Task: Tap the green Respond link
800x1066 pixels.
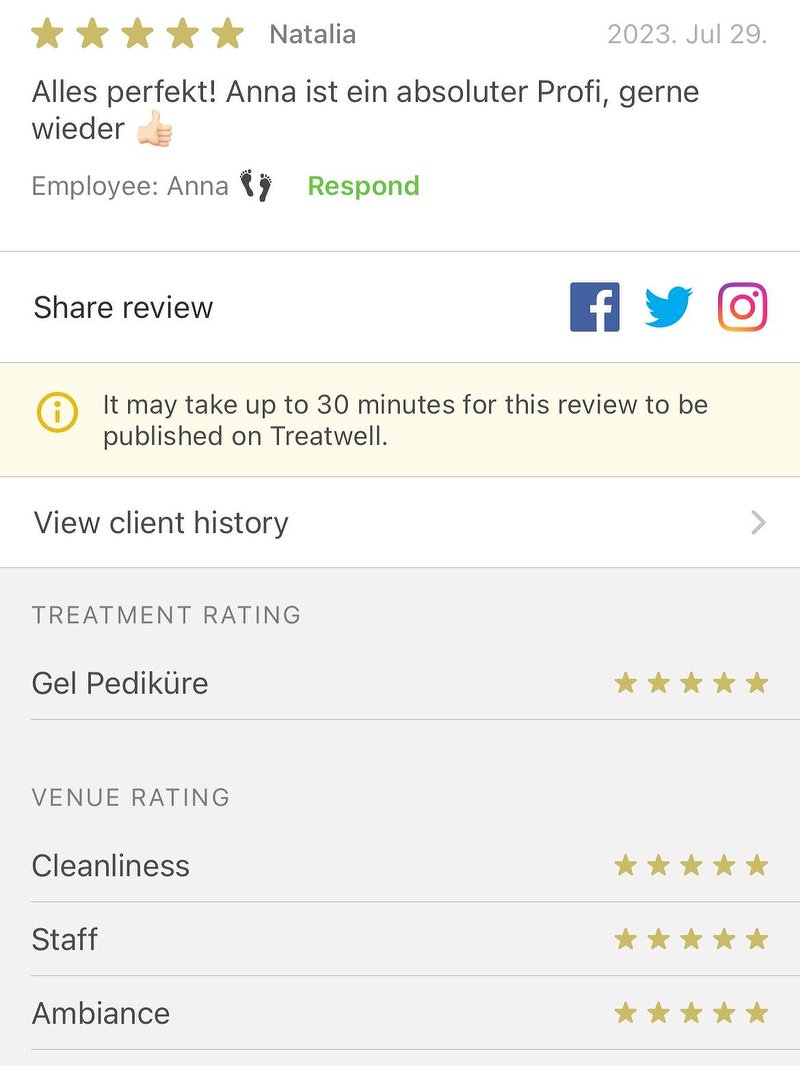Action: point(363,186)
